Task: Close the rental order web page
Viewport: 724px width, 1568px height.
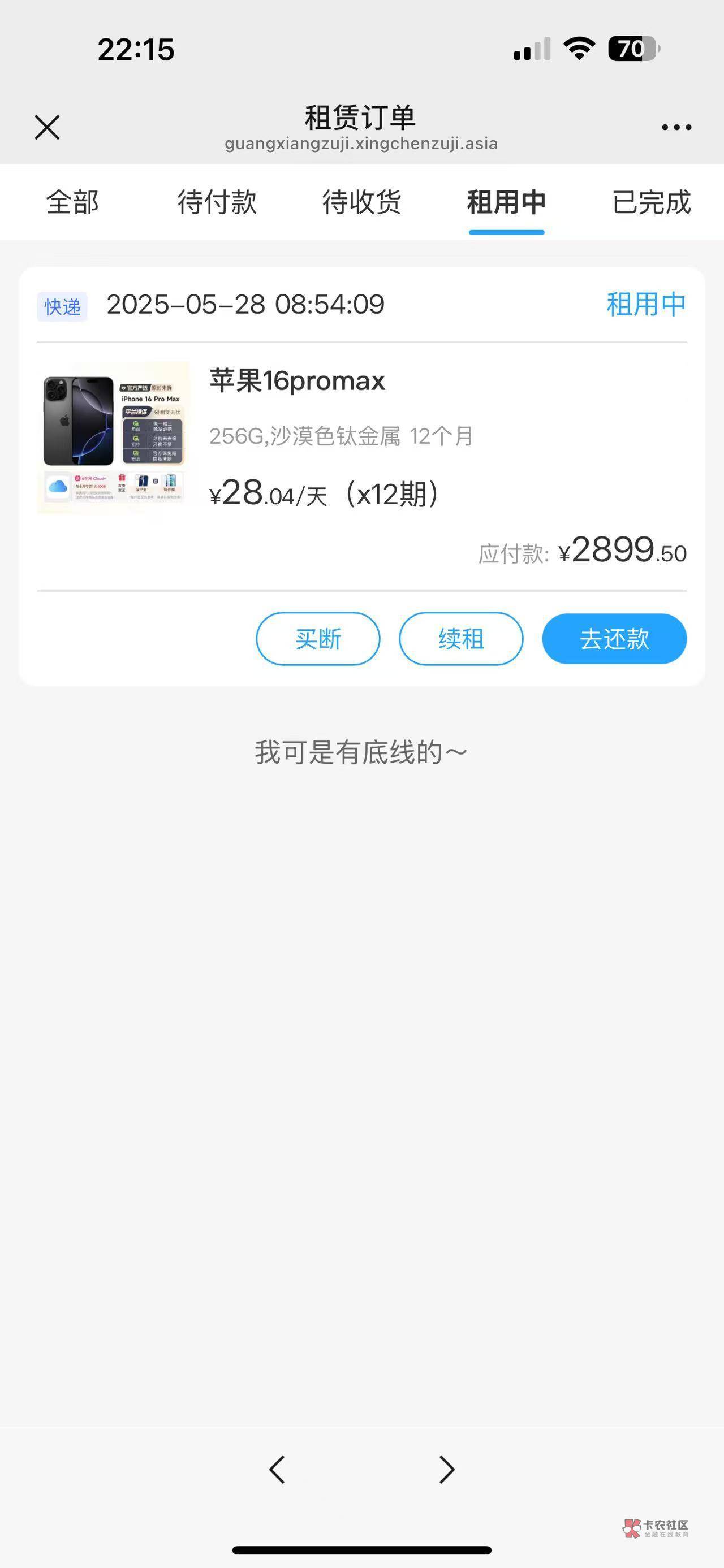Action: click(47, 127)
